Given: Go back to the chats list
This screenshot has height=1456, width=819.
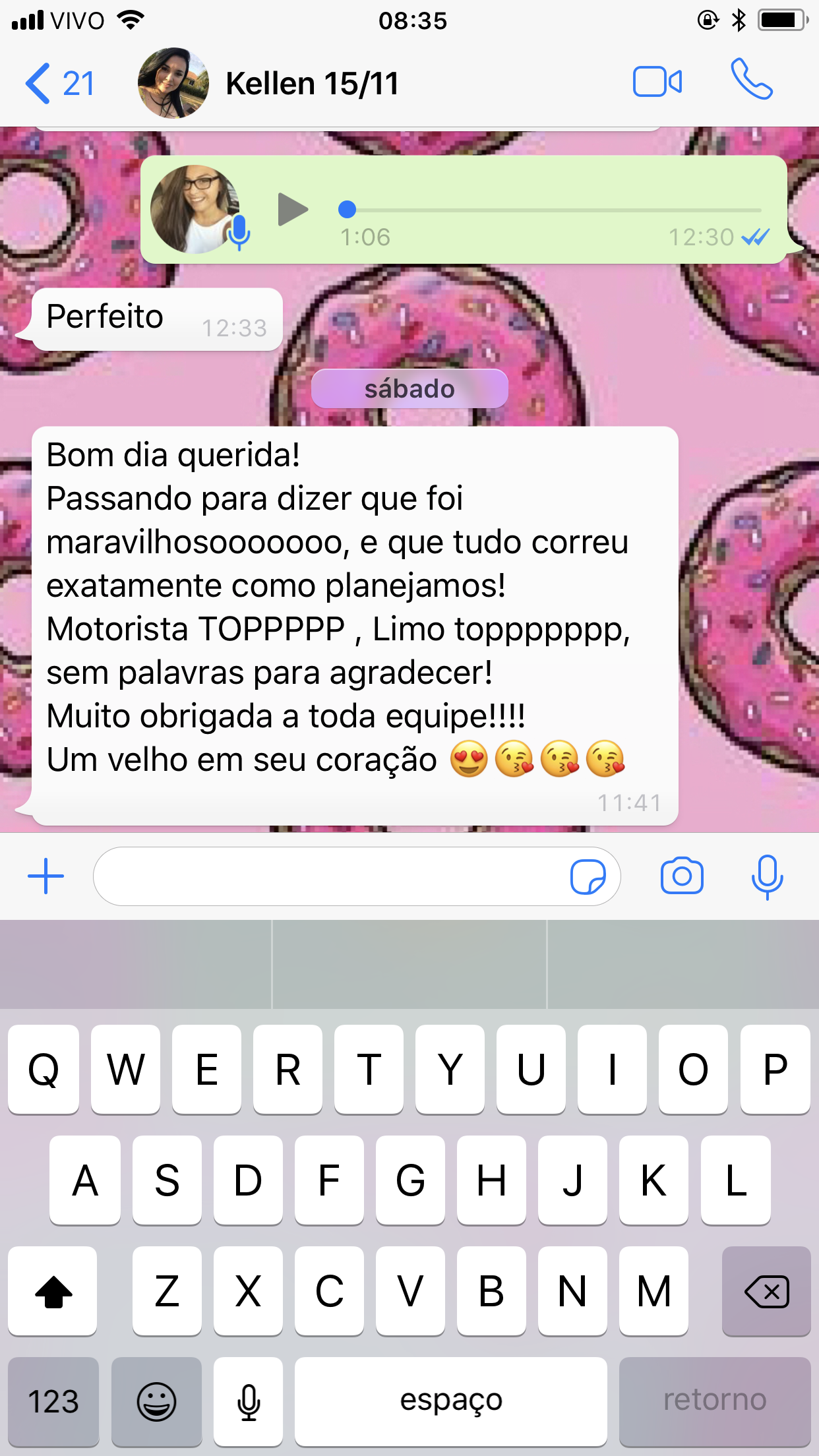Looking at the screenshot, I should (x=59, y=82).
